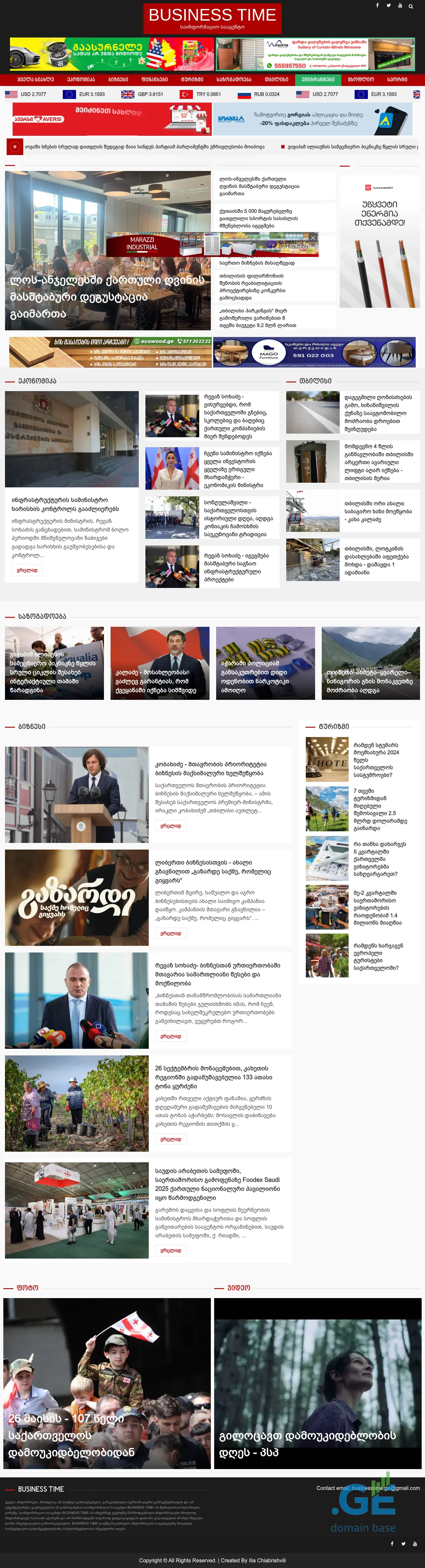Open the Facebook icon in the header

(378, 6)
